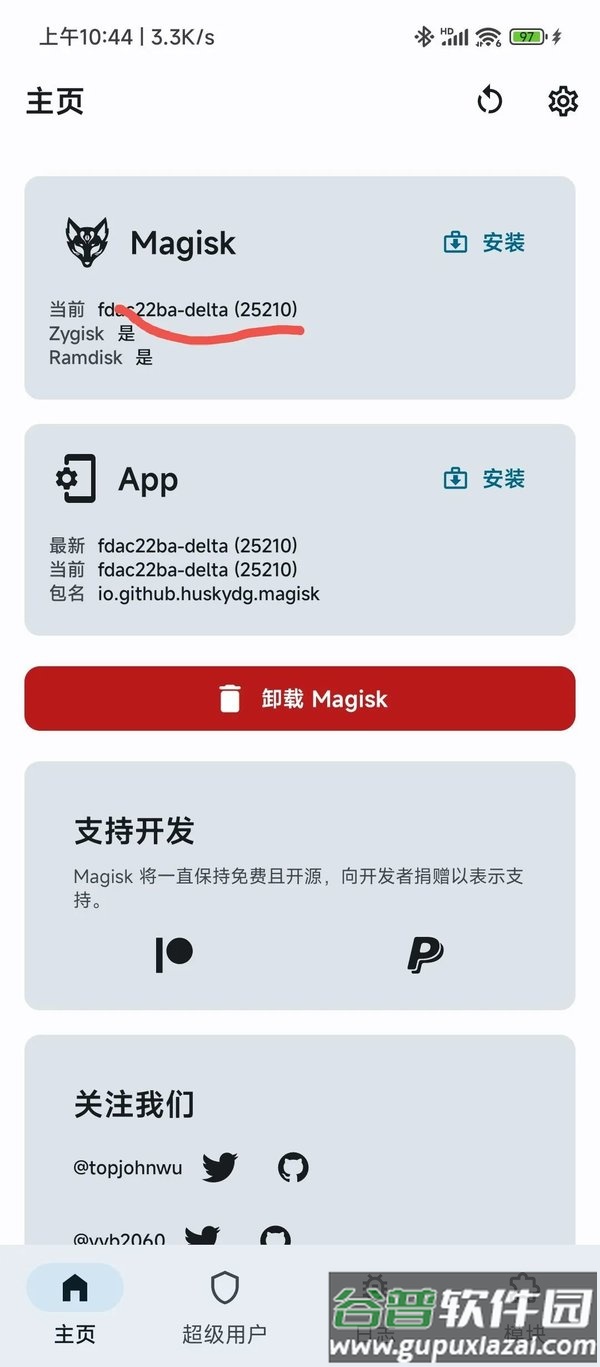Viewport: 600px width, 1367px height.
Task: Switch to the 超级用户 tab
Action: 224,1307
